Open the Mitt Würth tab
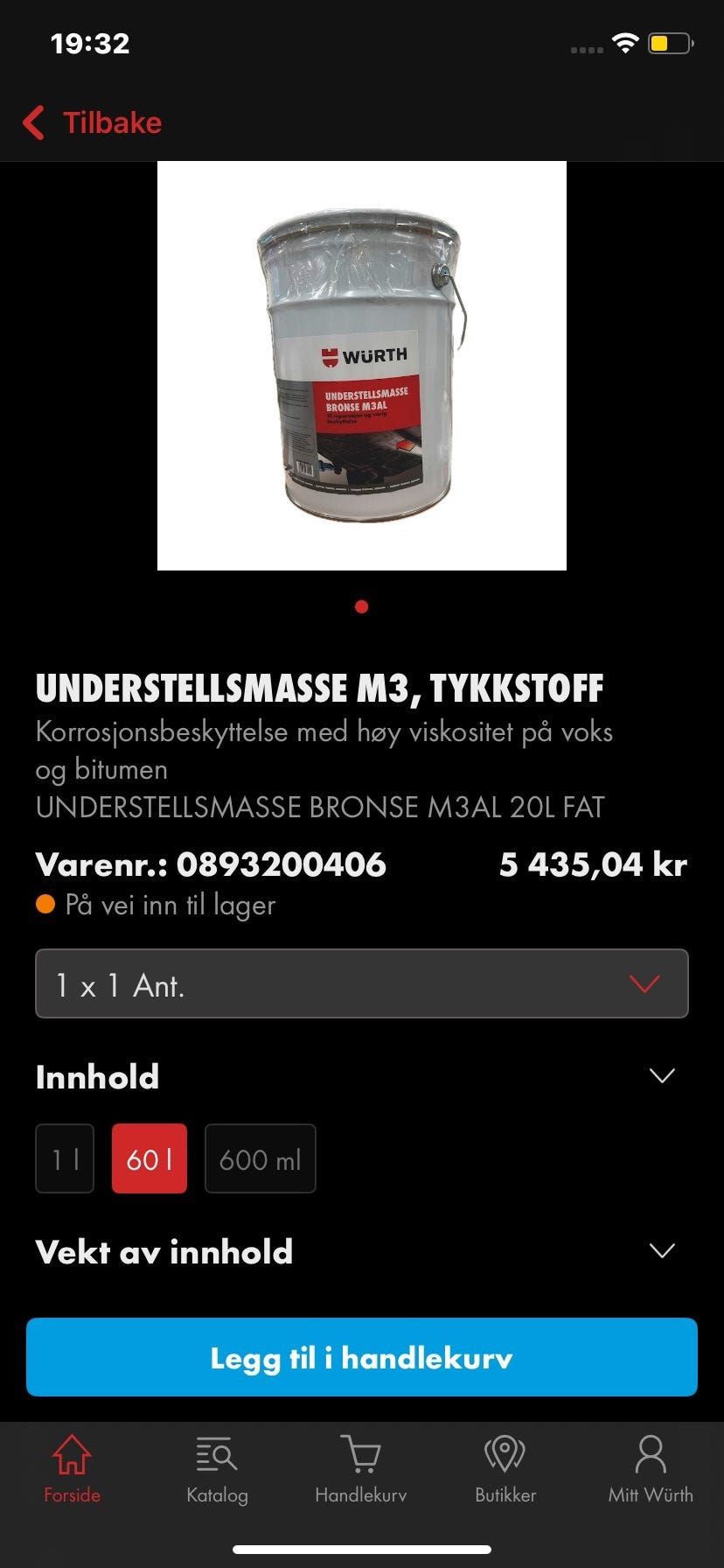The height and width of the screenshot is (1568, 724). click(651, 1468)
